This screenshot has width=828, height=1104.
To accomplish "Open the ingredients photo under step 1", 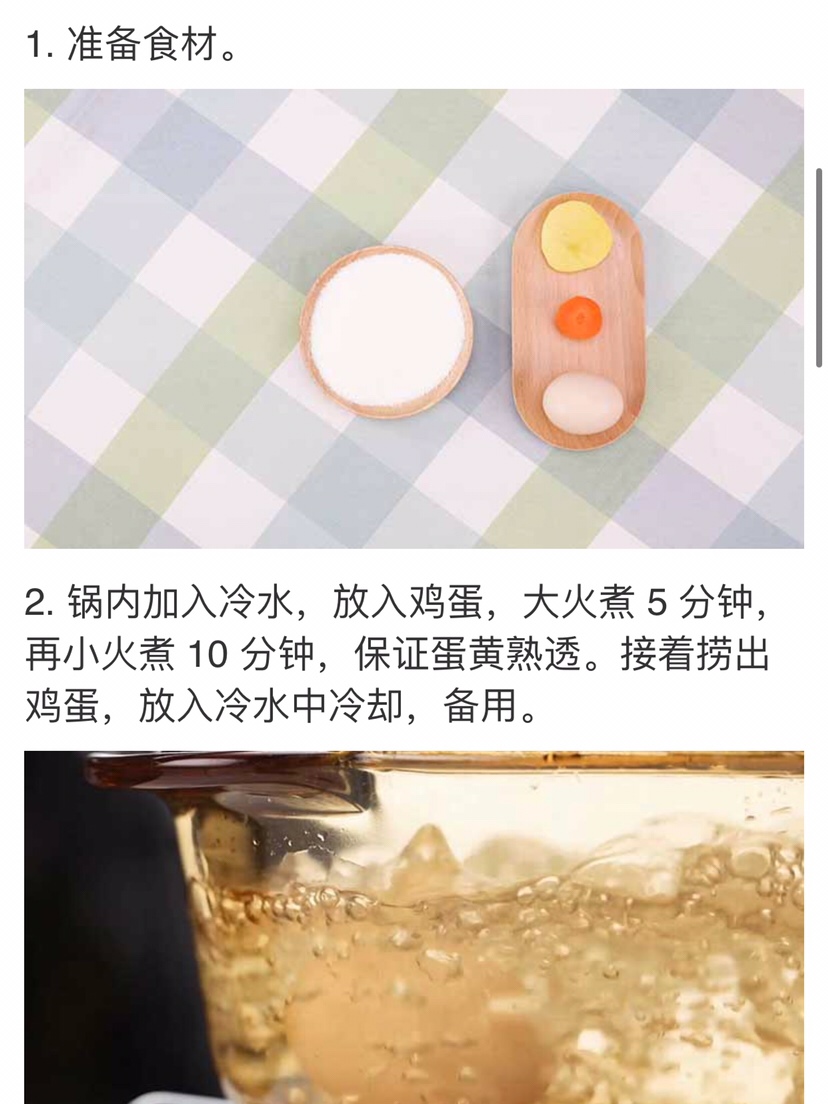I will [x=414, y=318].
